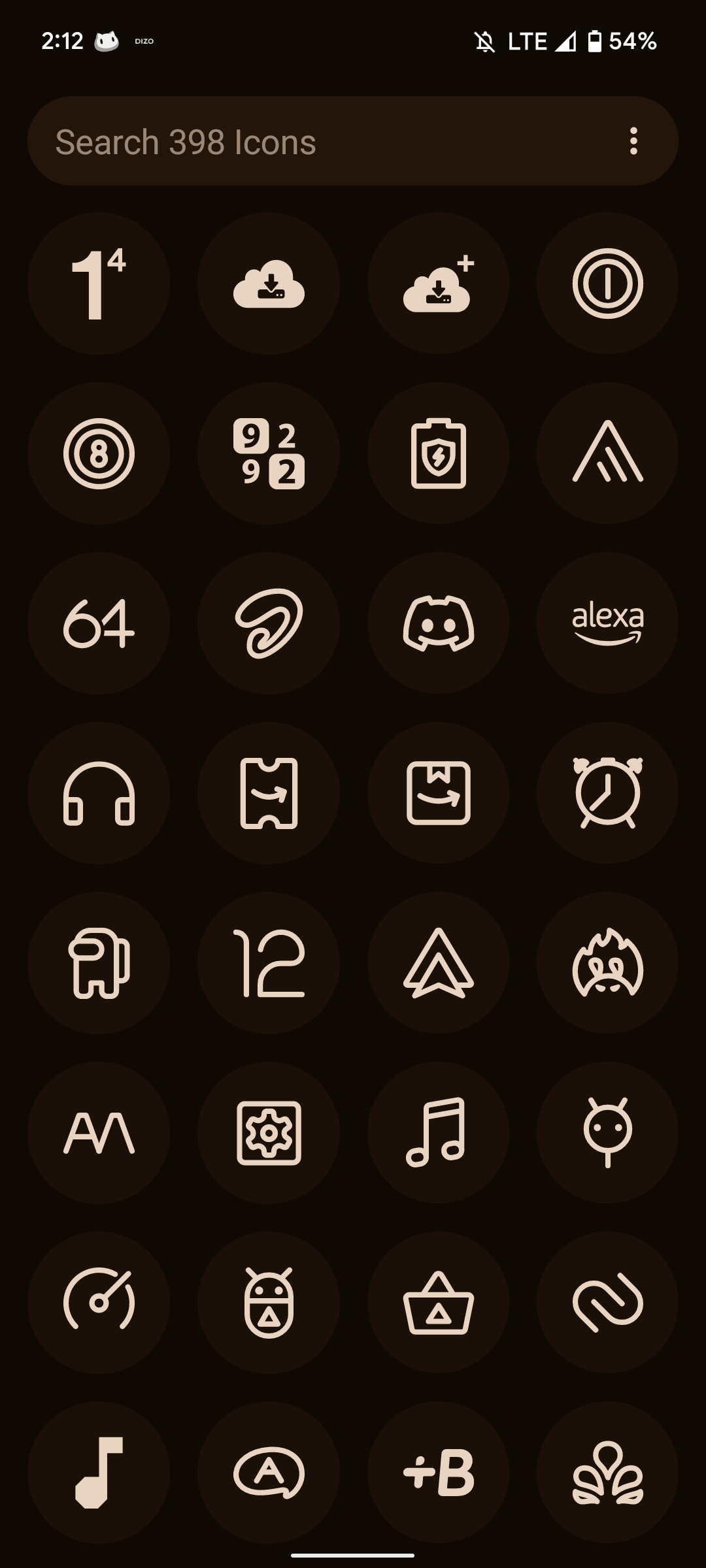
Task: Choose the number 12 icon
Action: [x=269, y=963]
